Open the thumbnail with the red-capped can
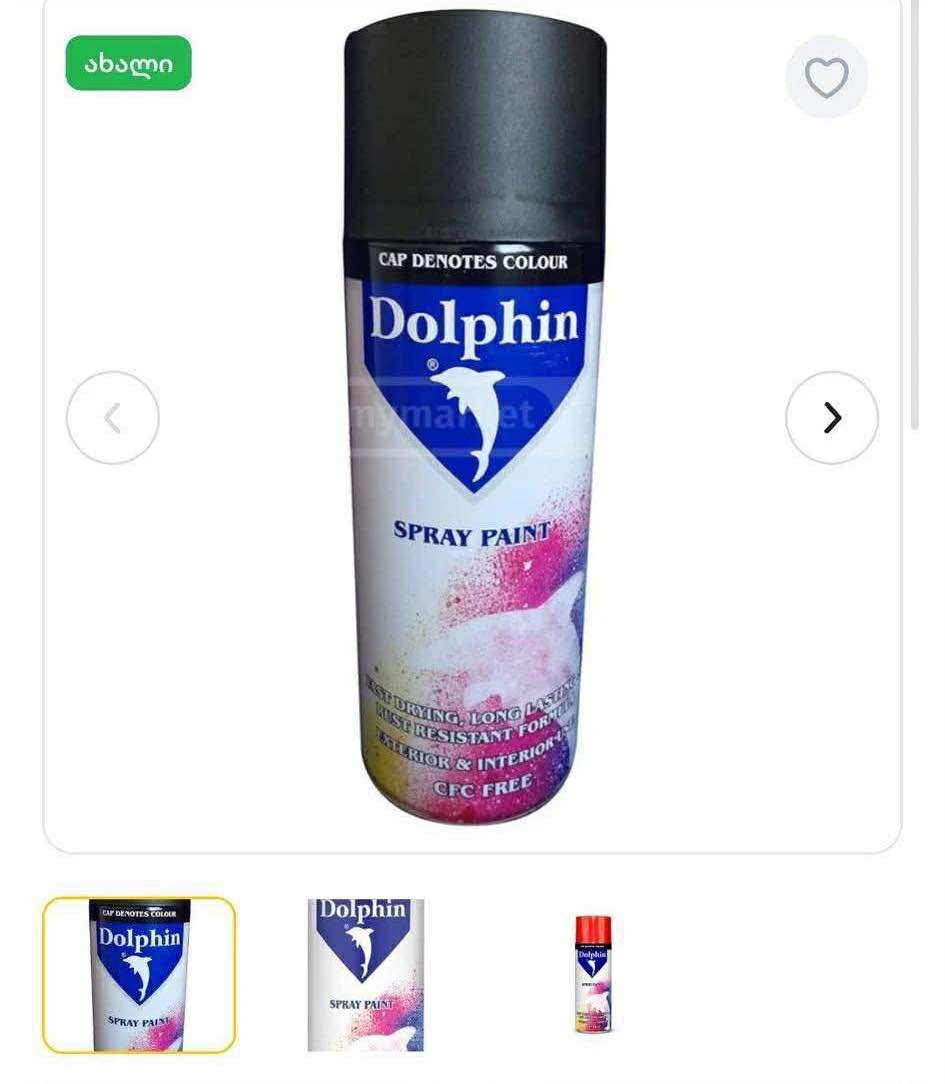 pos(593,975)
